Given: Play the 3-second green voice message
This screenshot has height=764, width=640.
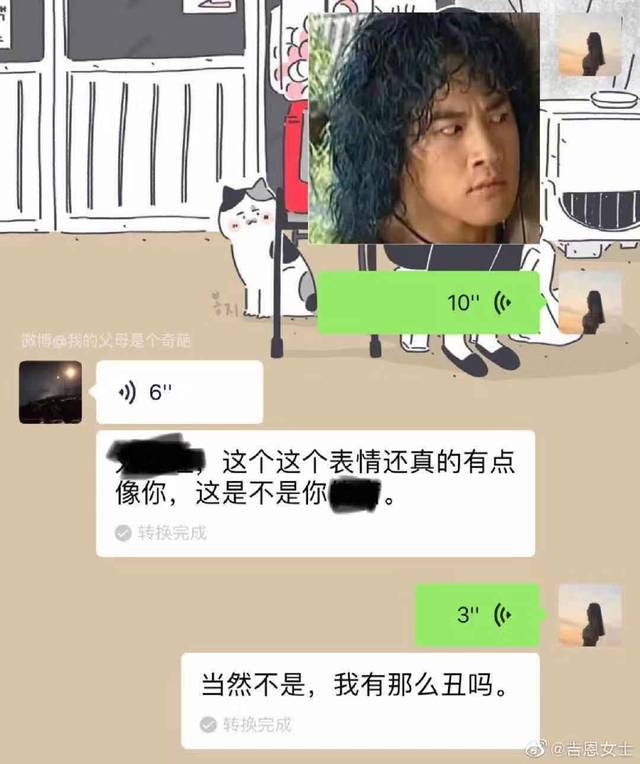Looking at the screenshot, I should pos(477,615).
